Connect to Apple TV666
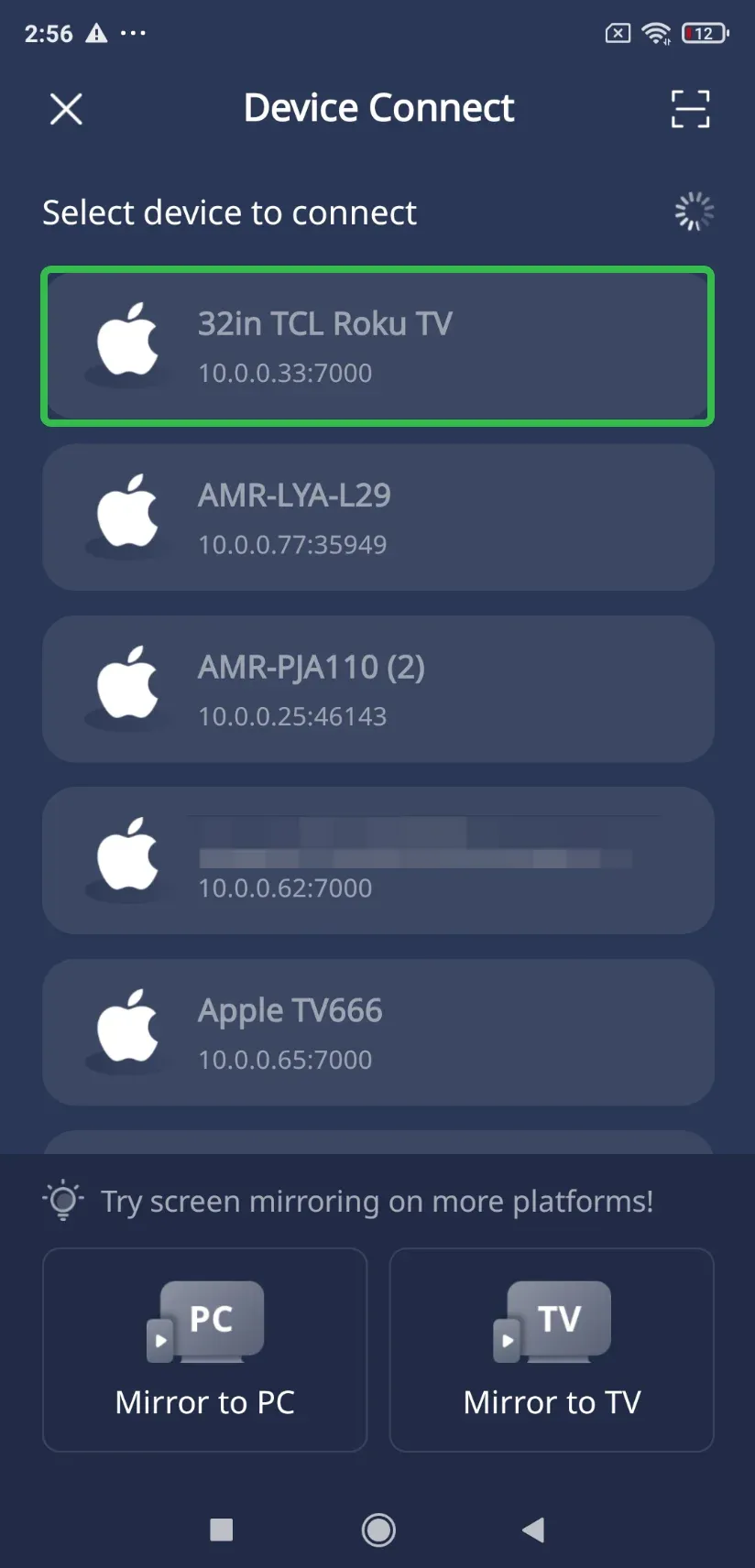 point(377,1032)
